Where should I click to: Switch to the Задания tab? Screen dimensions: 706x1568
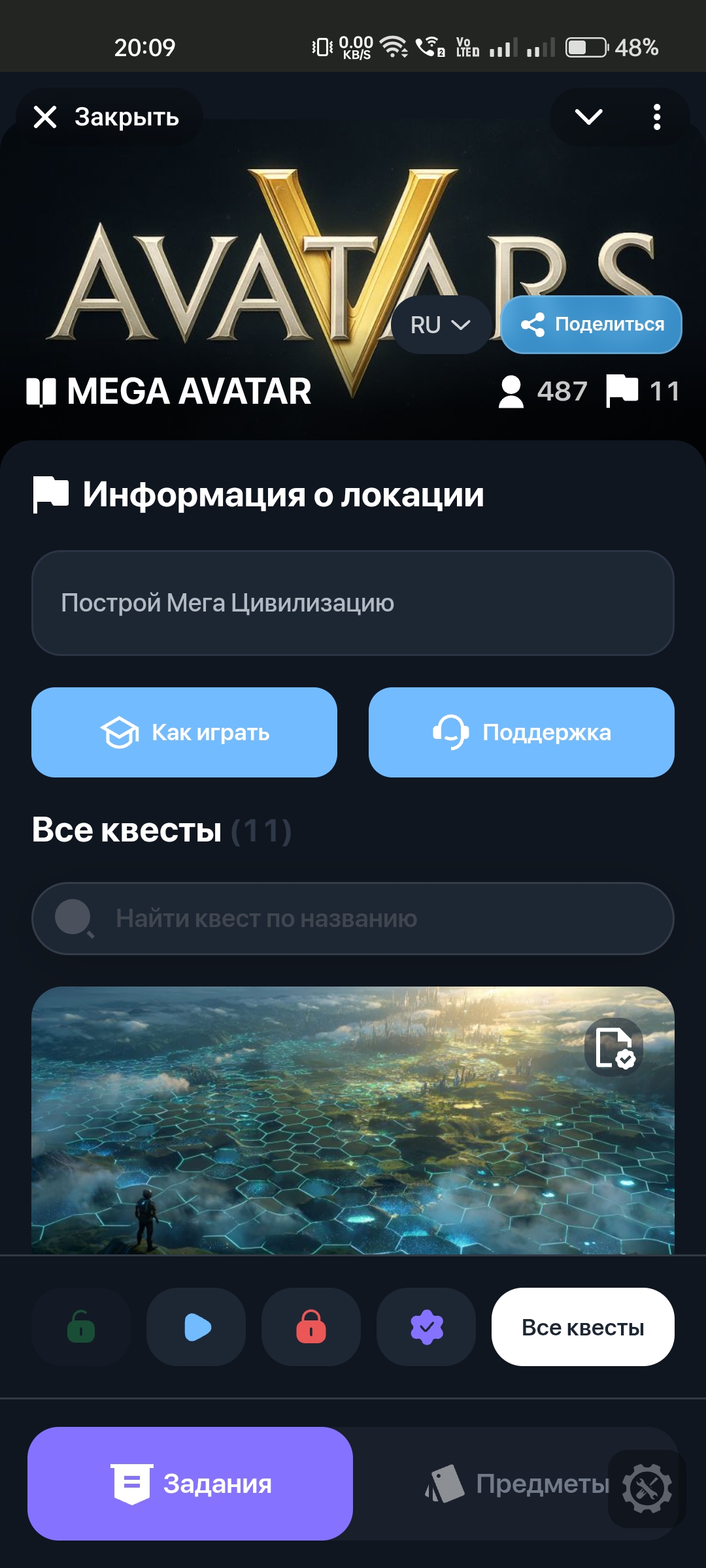coord(190,1484)
